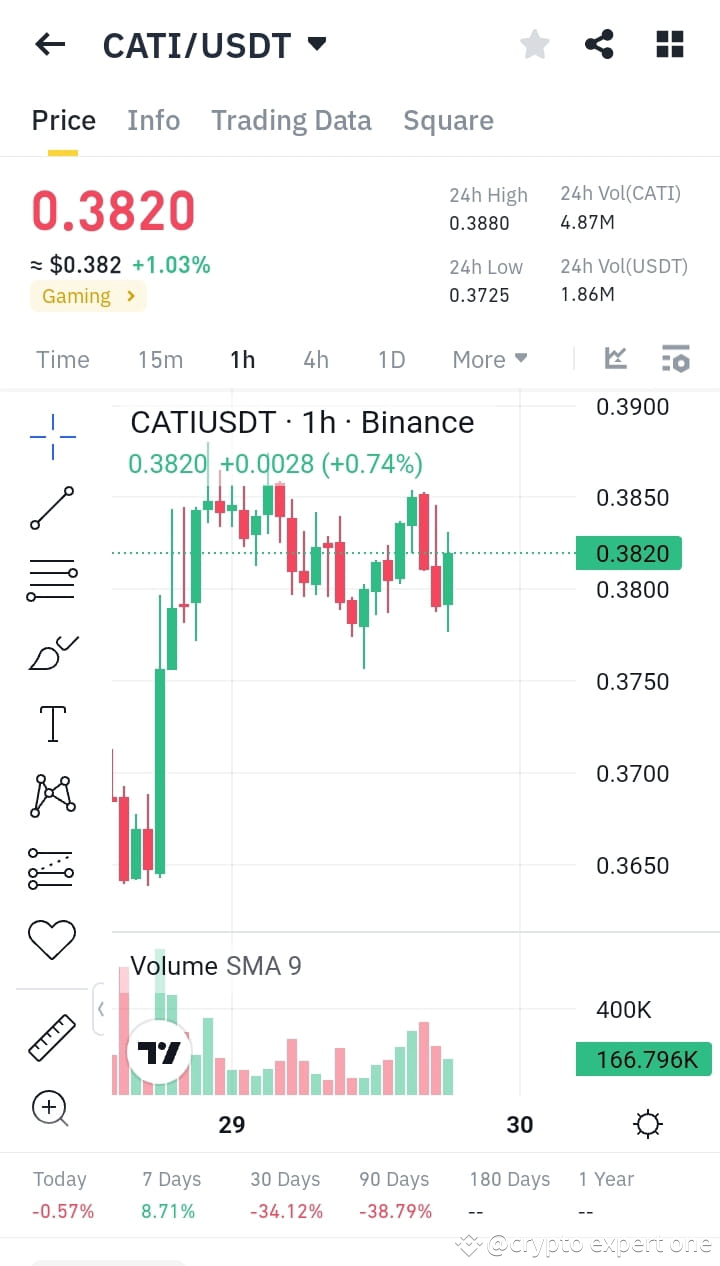Switch to the Trading Data tab
720x1266 pixels.
pyautogui.click(x=291, y=120)
